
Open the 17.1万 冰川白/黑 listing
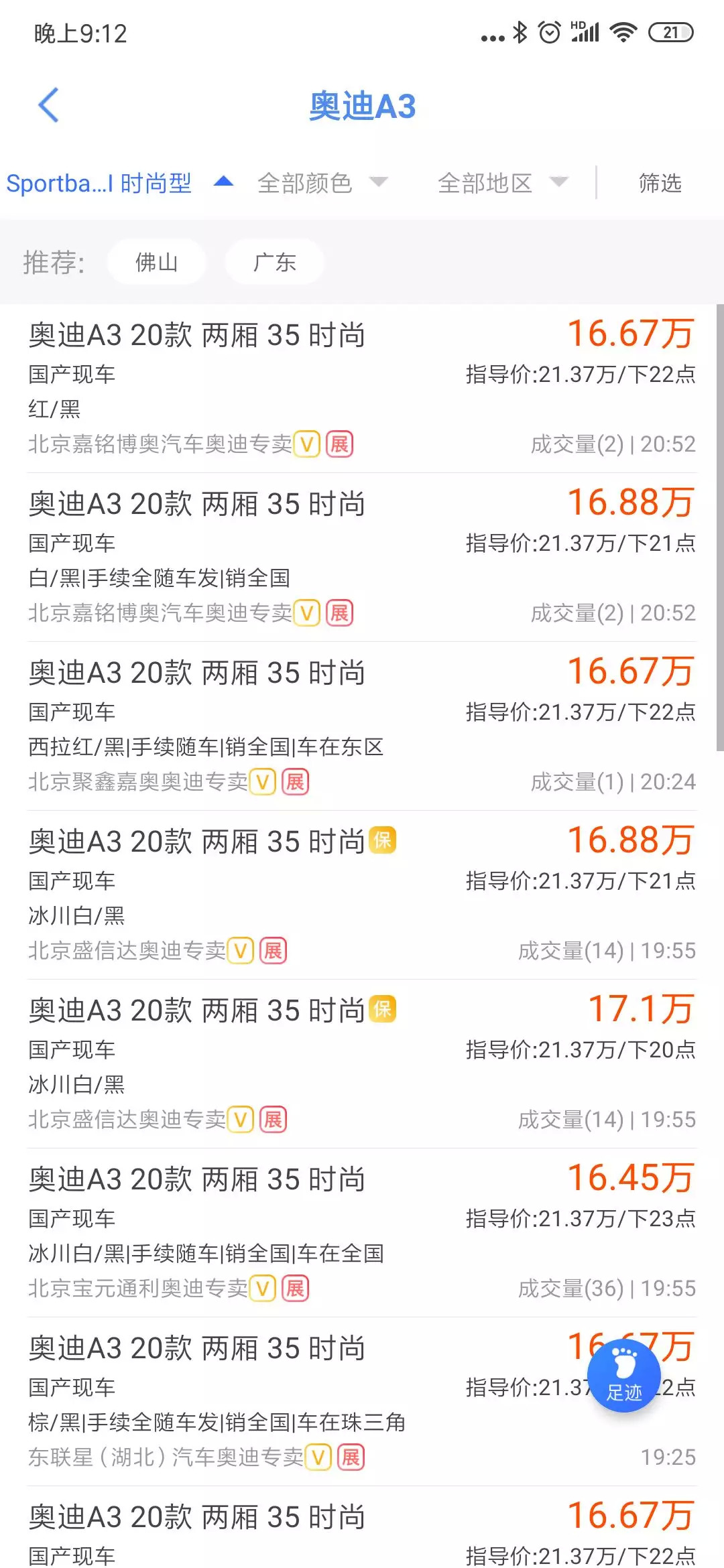tap(362, 1064)
